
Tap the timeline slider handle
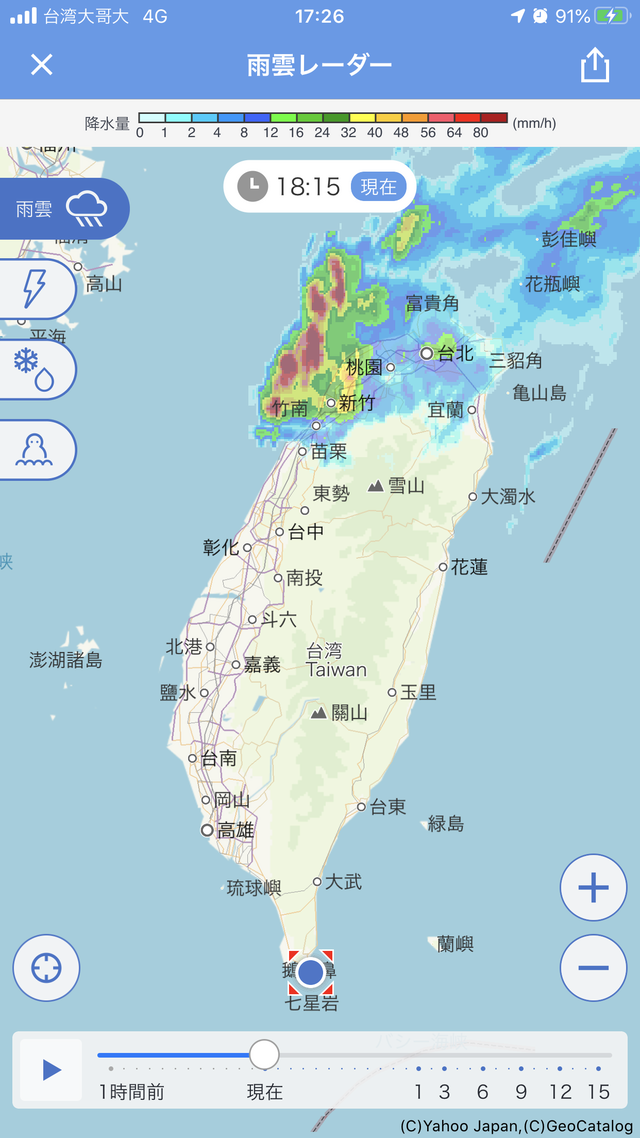(x=264, y=1055)
